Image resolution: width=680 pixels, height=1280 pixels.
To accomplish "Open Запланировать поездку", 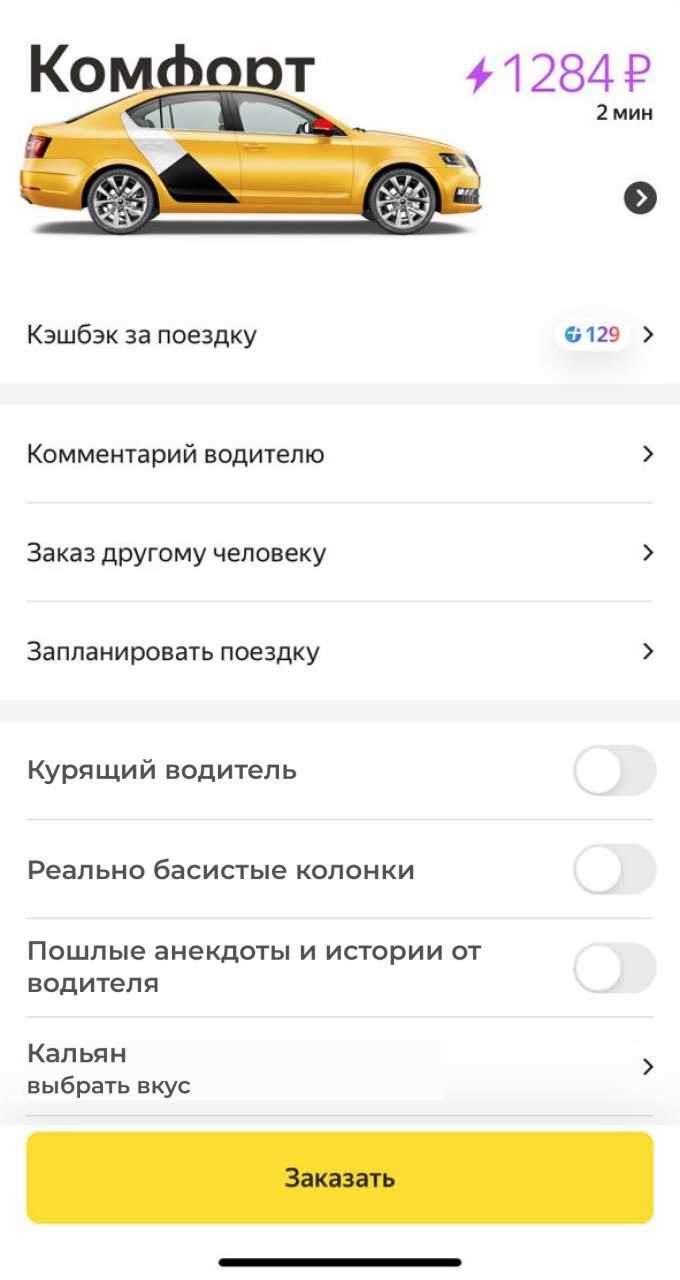I will point(340,651).
